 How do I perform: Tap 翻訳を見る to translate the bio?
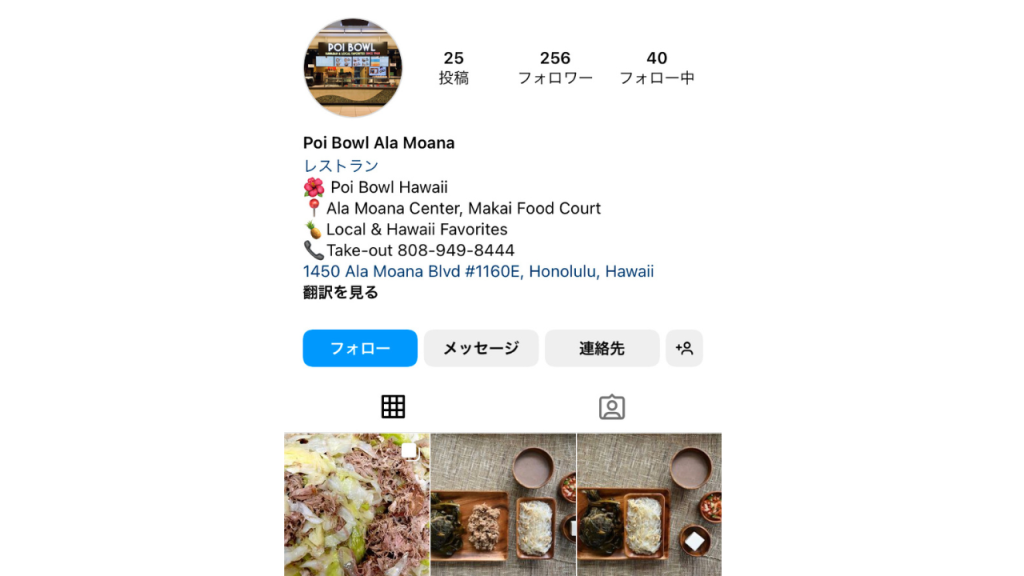point(341,292)
